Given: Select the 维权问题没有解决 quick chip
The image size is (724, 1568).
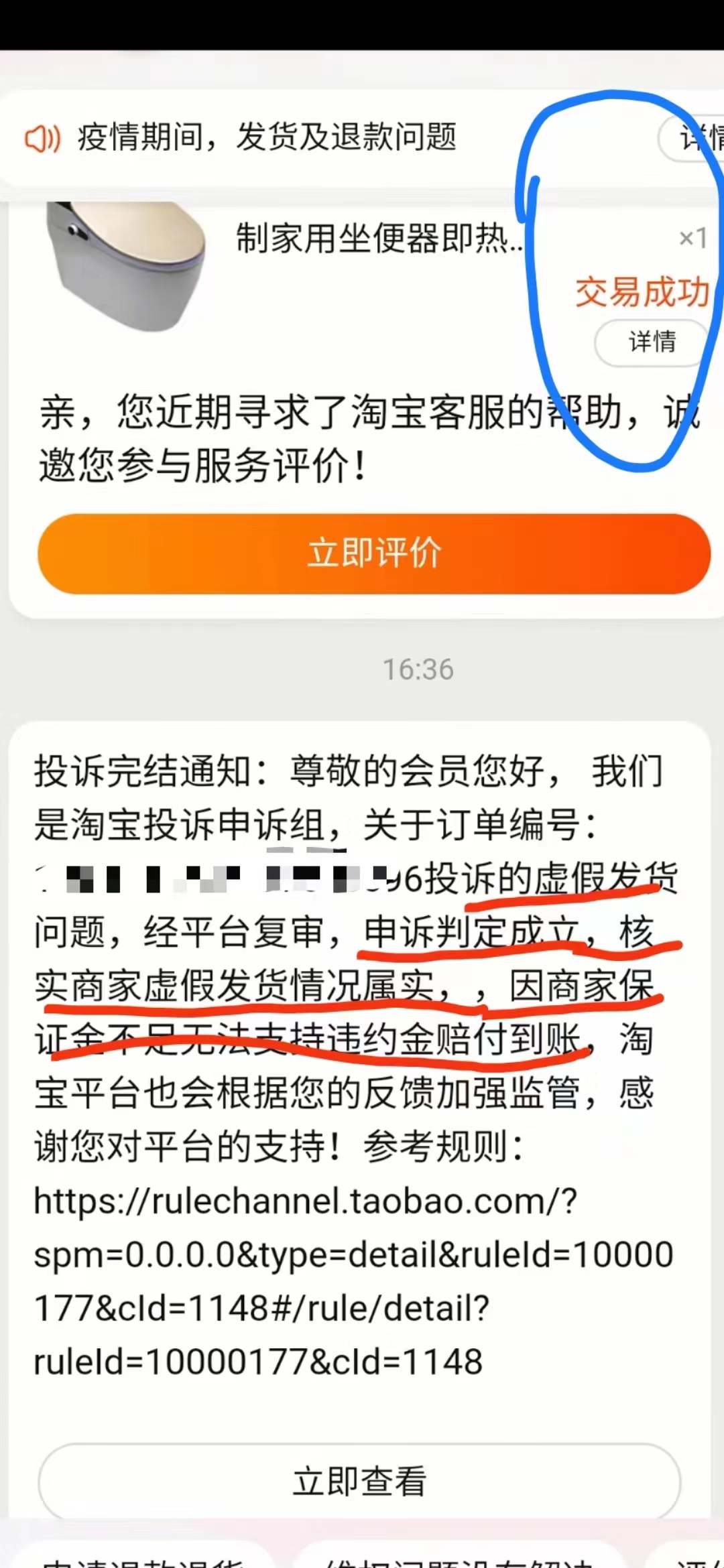Looking at the screenshot, I should click(459, 1560).
